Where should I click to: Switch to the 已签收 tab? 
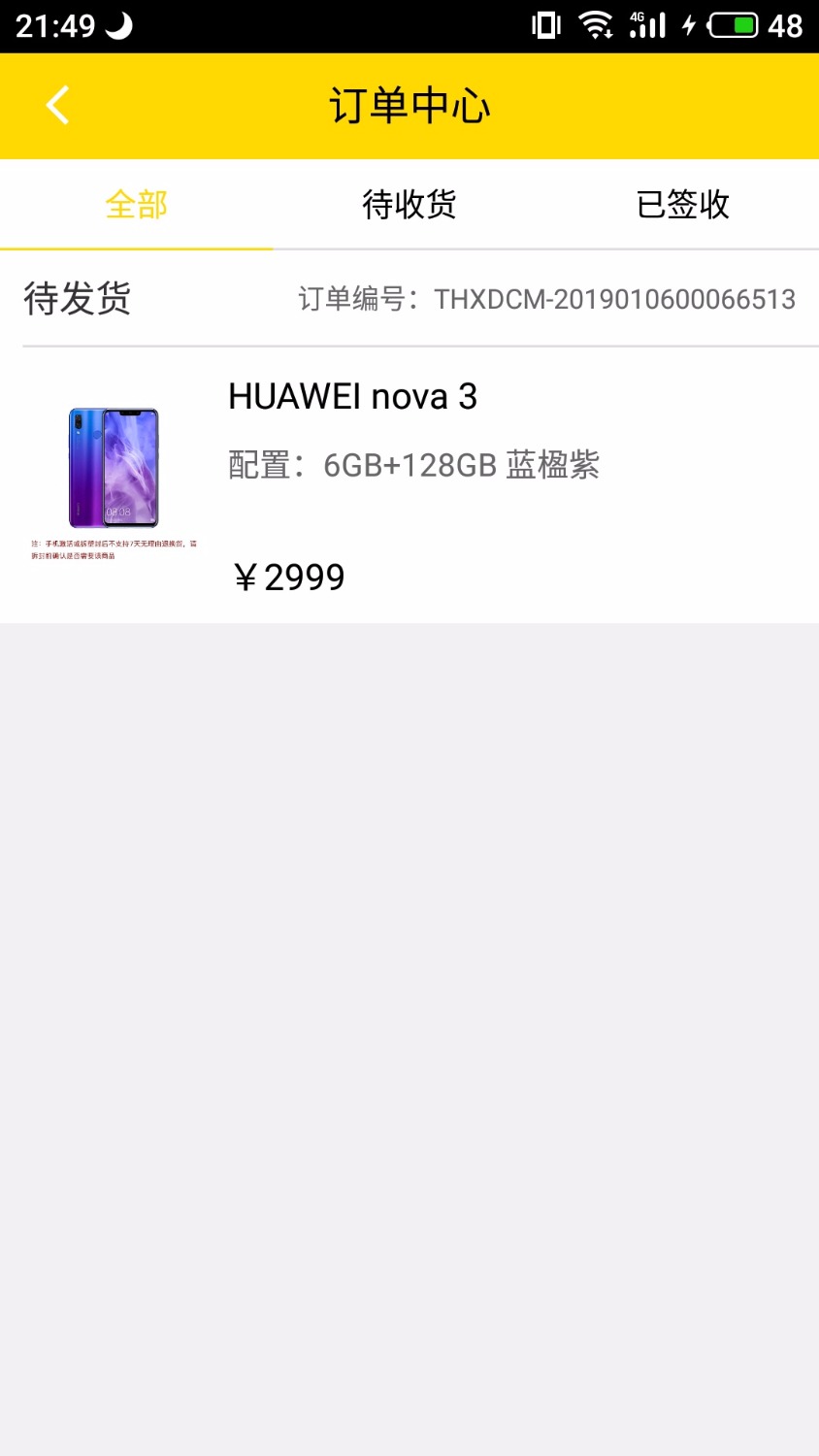[682, 205]
